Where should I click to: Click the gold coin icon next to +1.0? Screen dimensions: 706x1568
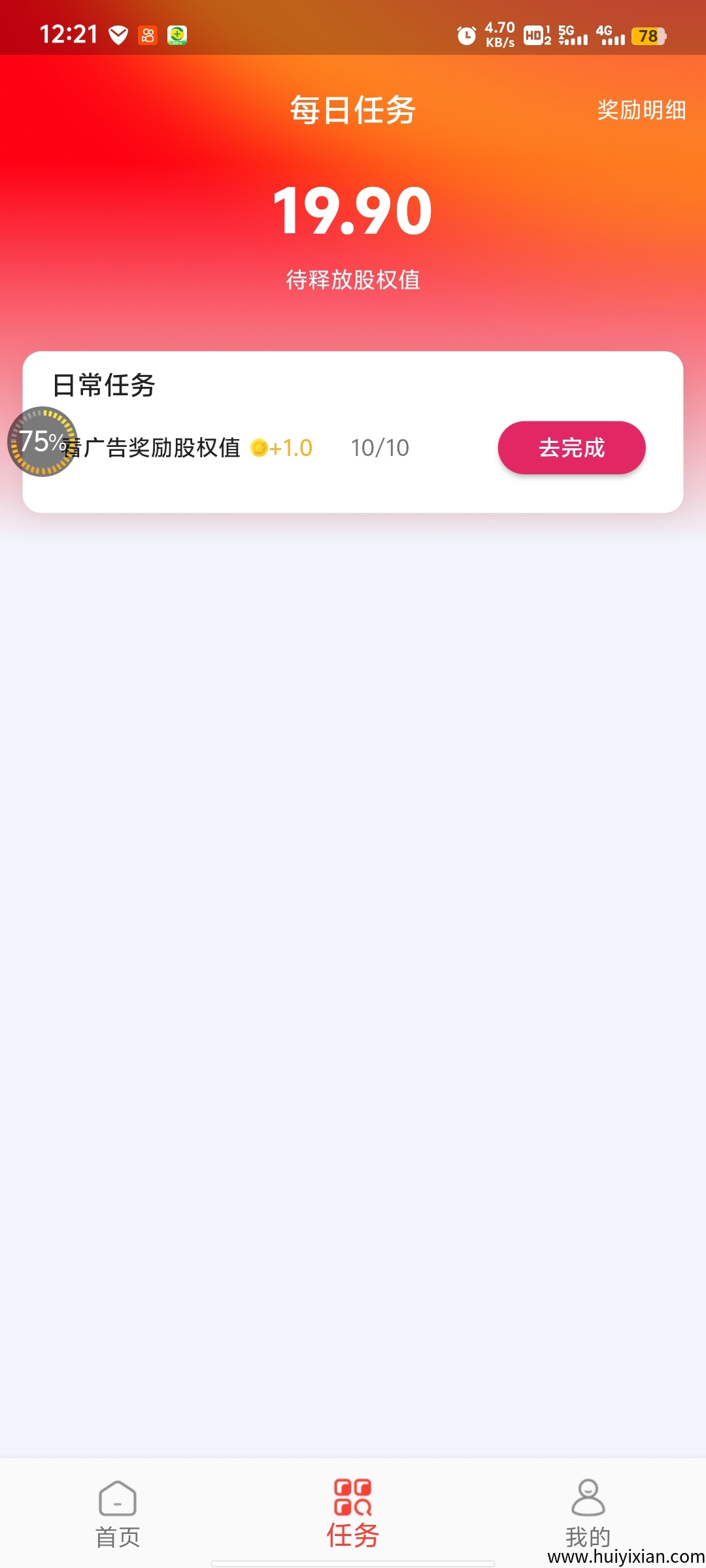[261, 448]
